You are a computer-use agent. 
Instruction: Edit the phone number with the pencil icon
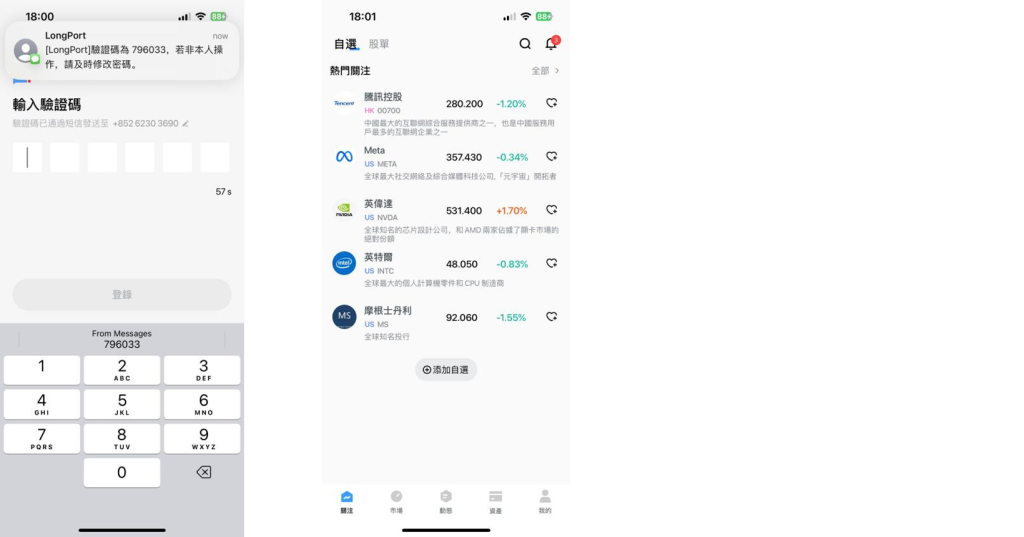pos(185,124)
